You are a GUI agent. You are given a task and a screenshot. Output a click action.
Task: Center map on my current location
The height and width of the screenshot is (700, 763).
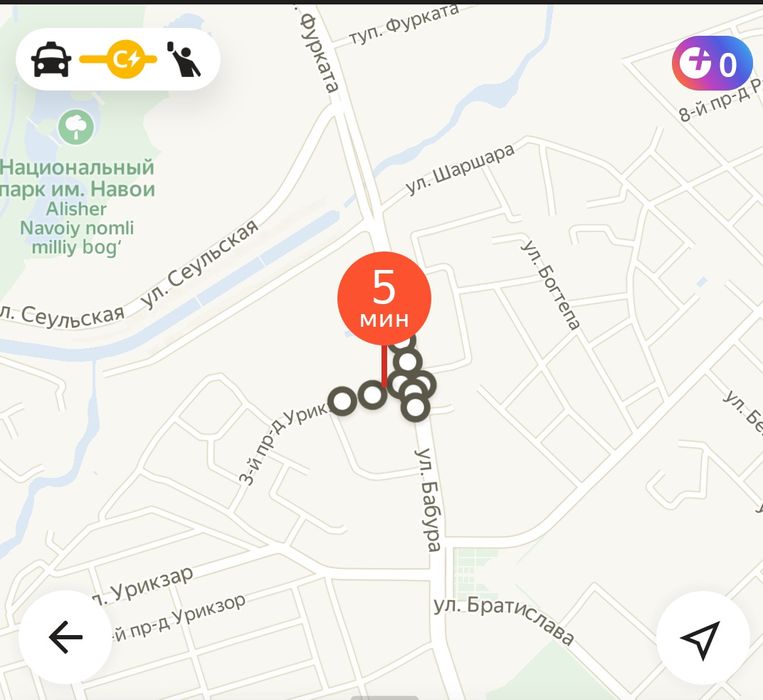[702, 638]
